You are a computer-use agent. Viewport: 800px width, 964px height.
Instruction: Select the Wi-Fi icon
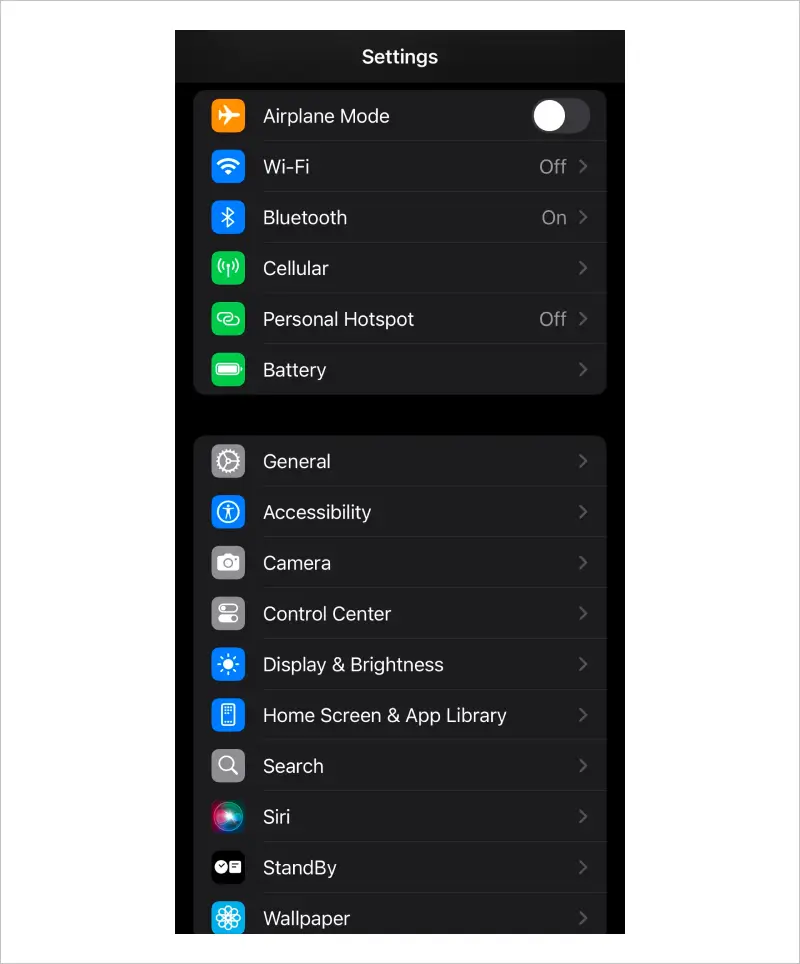coord(228,167)
